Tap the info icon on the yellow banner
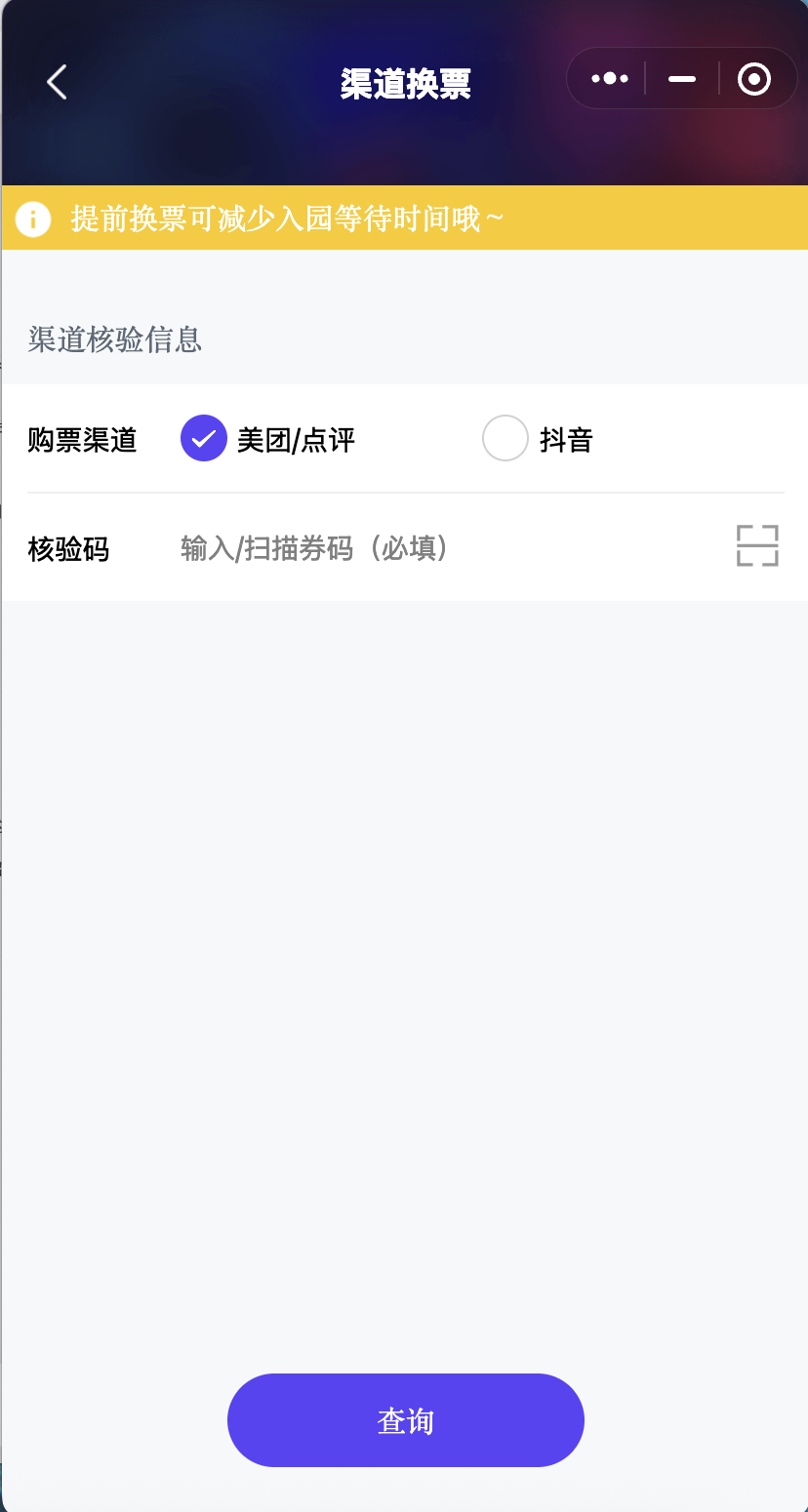 click(32, 218)
